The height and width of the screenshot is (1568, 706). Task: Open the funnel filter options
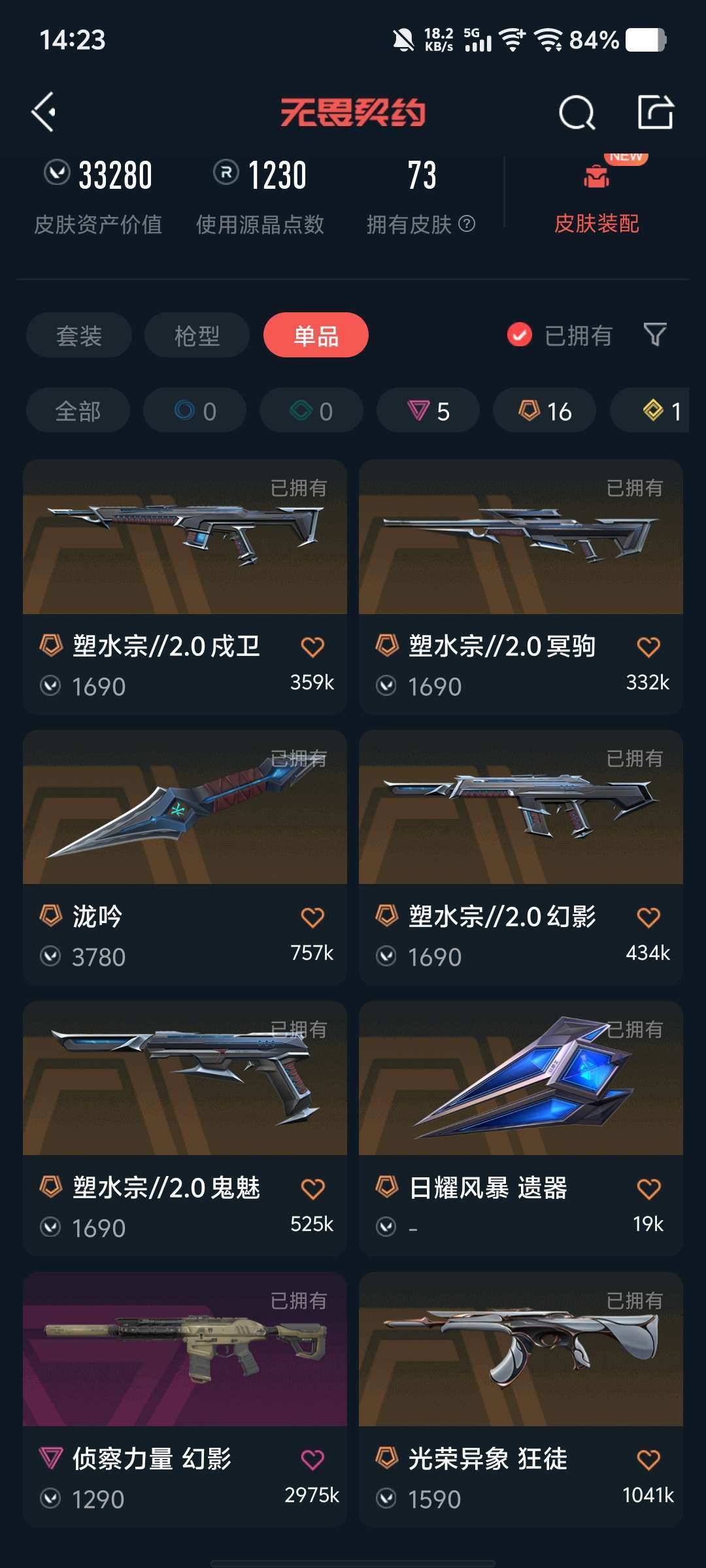click(x=655, y=335)
